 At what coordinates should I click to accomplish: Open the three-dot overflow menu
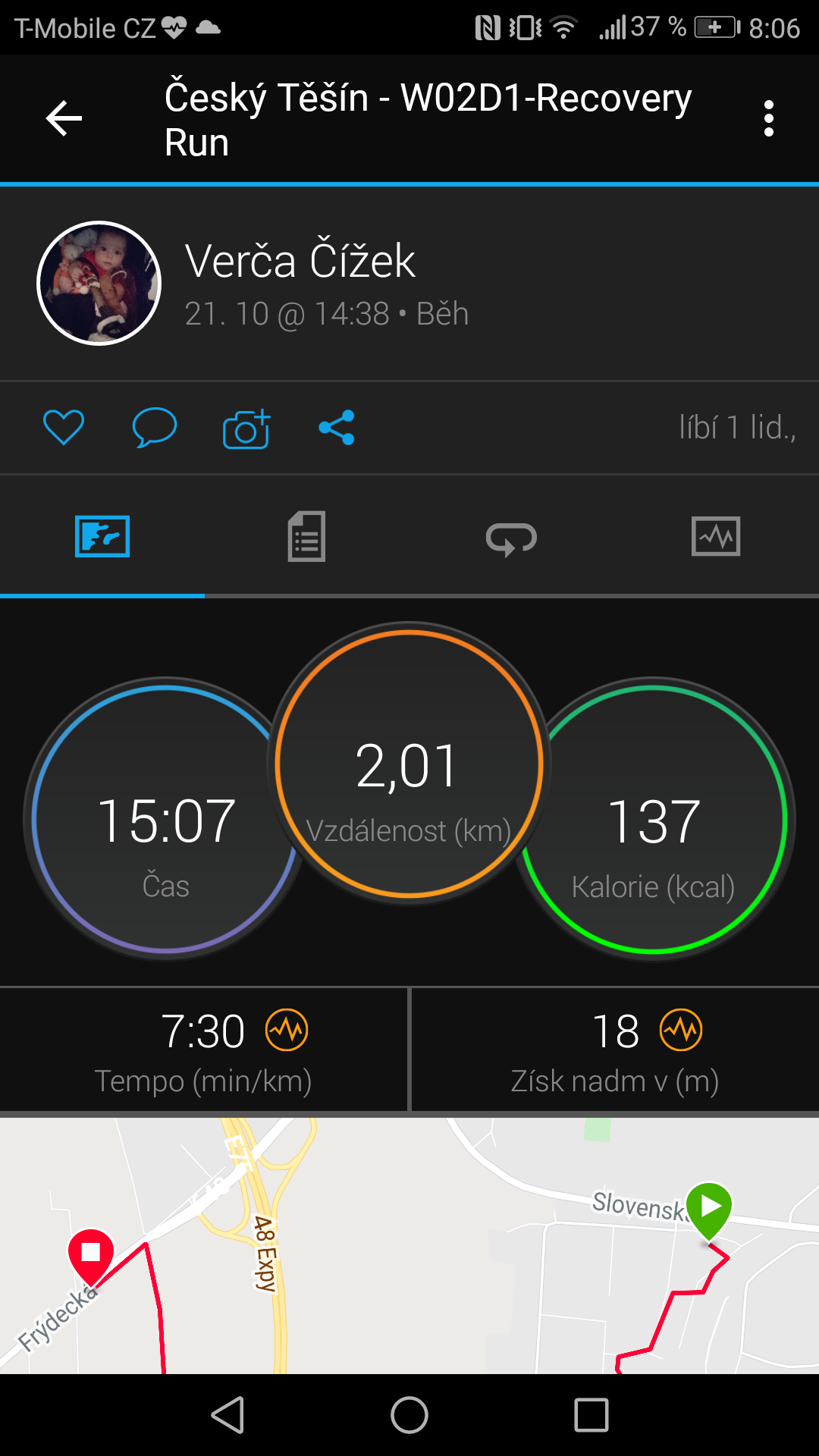click(x=769, y=118)
